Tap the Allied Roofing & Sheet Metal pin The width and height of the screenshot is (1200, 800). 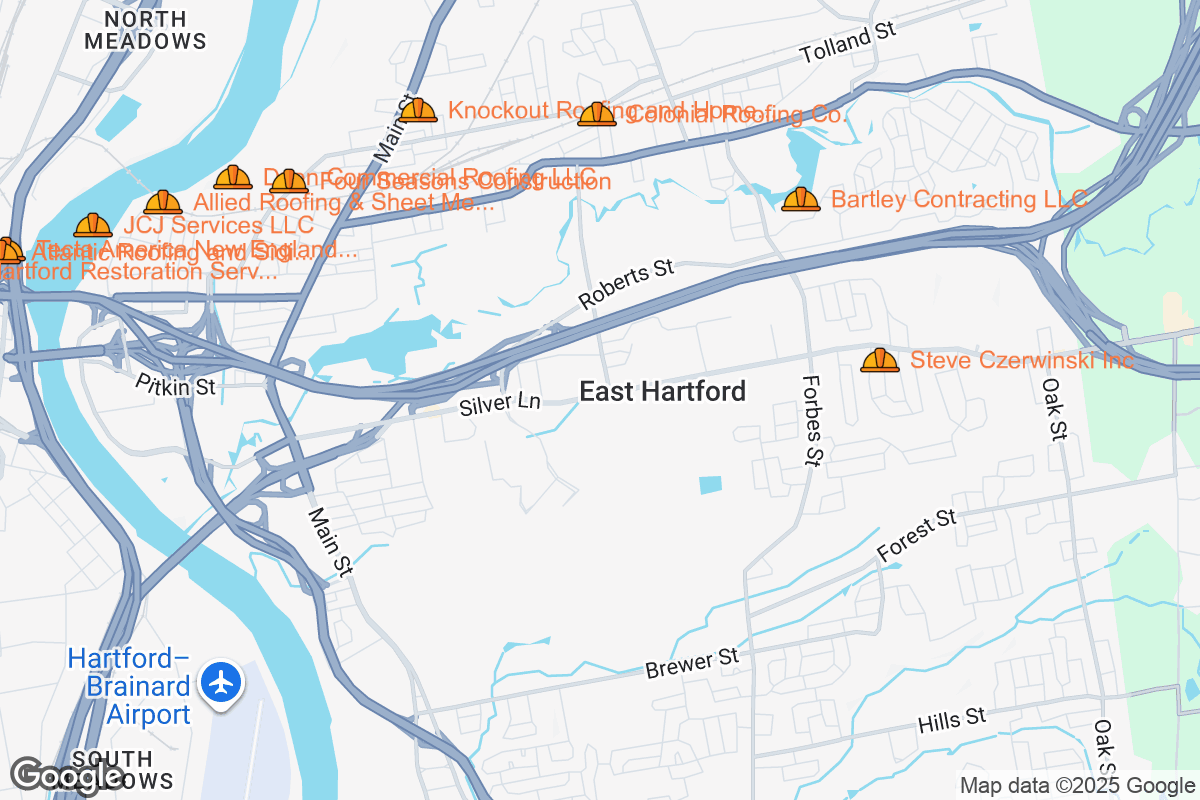163,203
